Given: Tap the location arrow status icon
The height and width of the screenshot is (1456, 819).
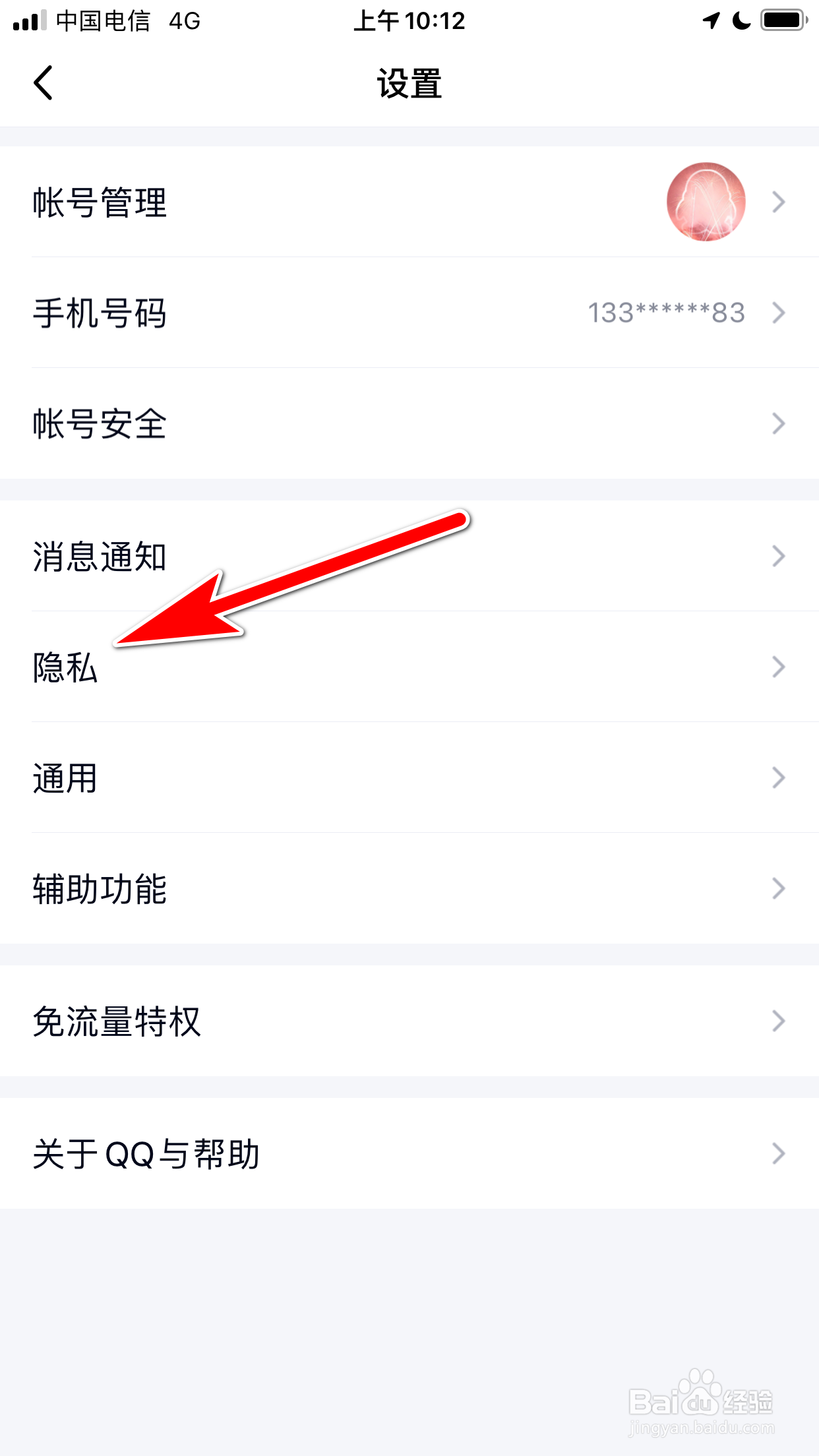Looking at the screenshot, I should [x=712, y=21].
